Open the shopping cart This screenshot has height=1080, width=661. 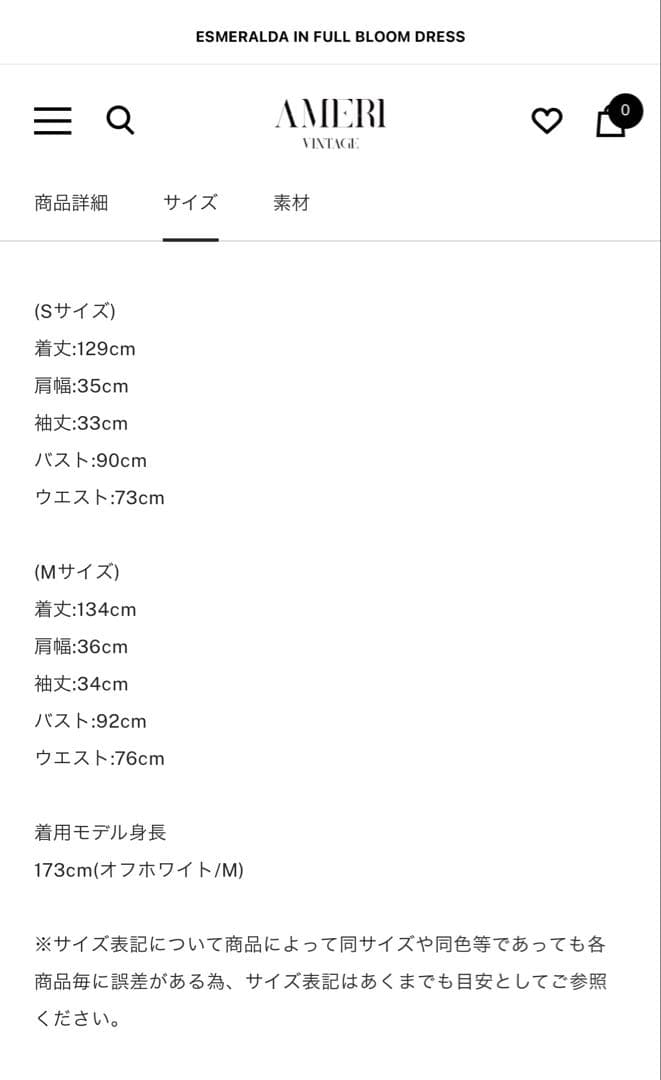(x=612, y=120)
